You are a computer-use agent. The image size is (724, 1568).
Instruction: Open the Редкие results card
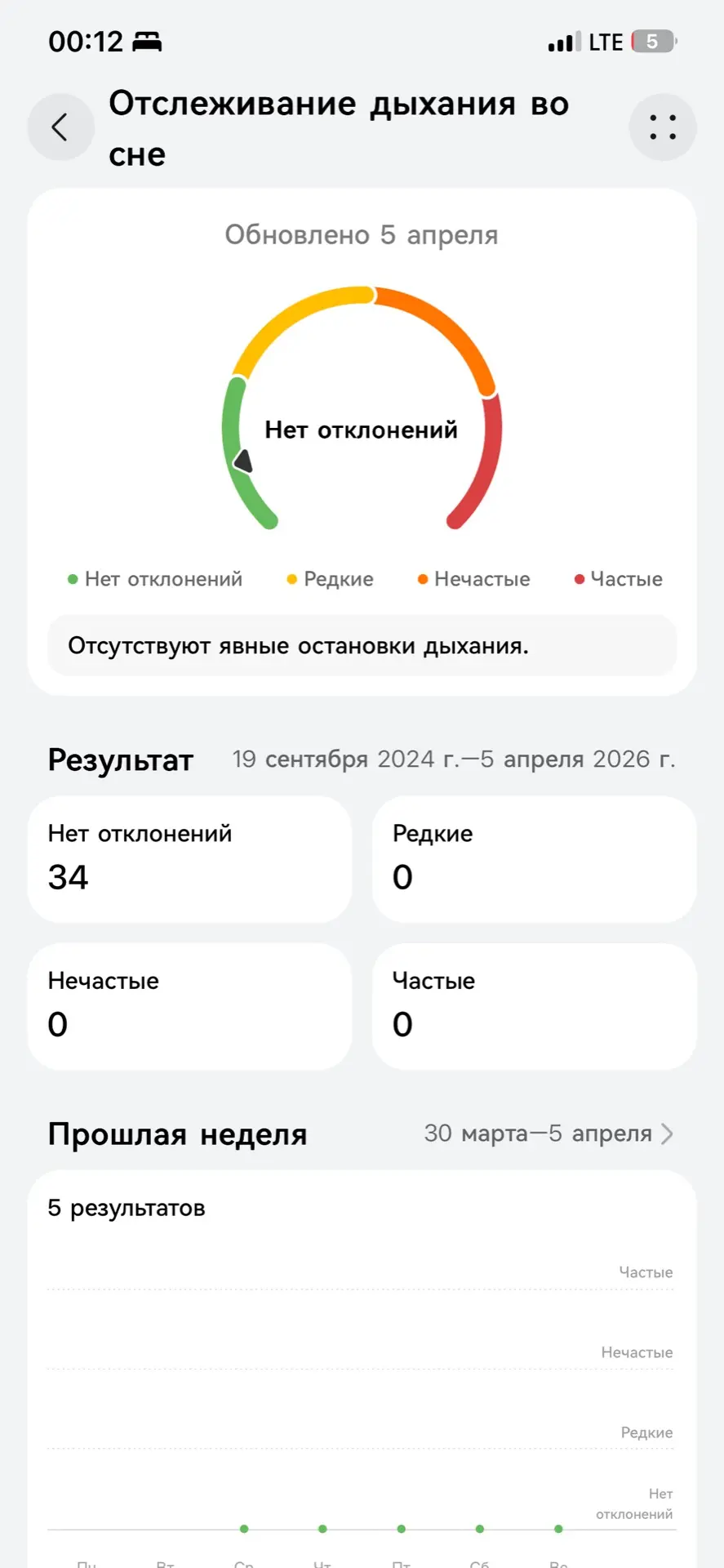coord(534,859)
